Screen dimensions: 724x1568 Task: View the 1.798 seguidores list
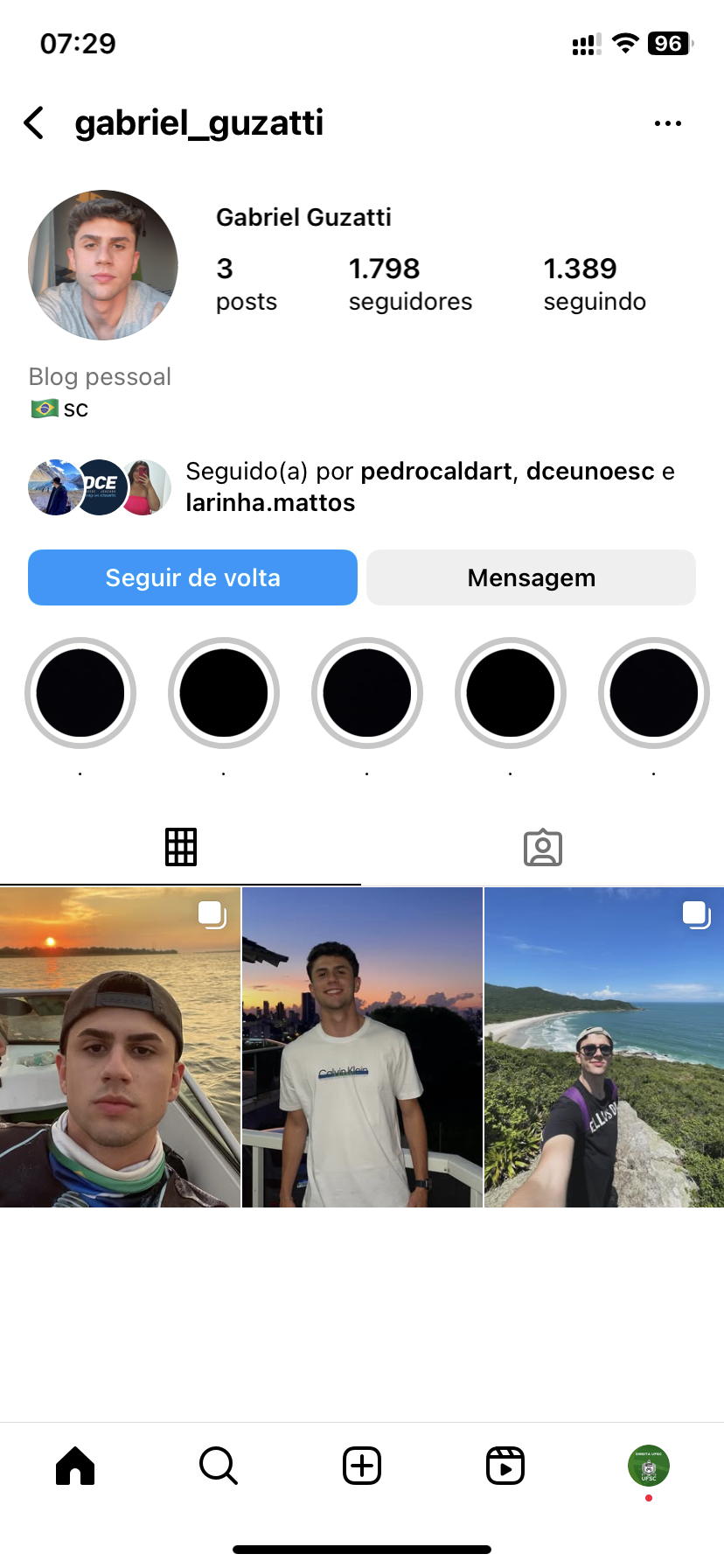409,283
